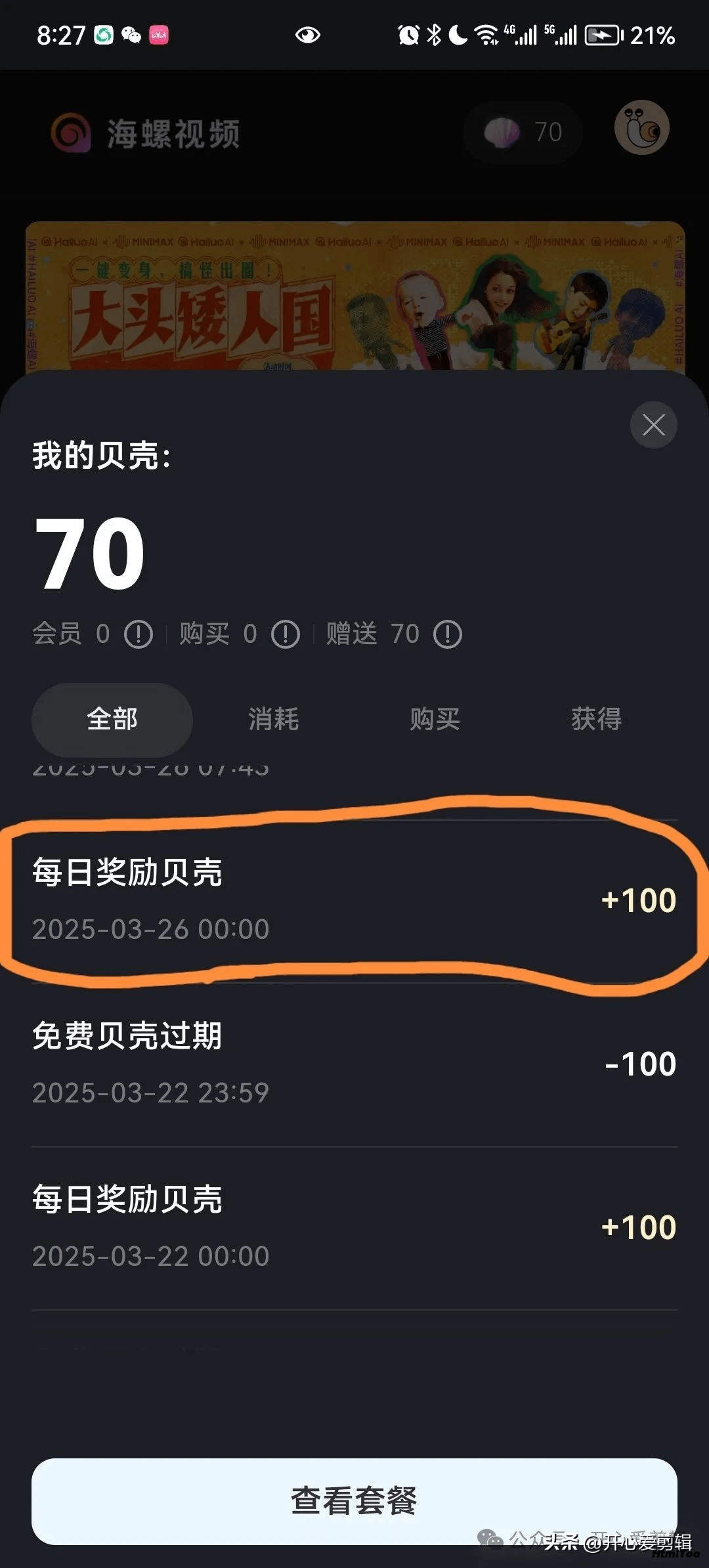Image resolution: width=709 pixels, height=1568 pixels.
Task: Open the 获得 tab
Action: coord(596,720)
